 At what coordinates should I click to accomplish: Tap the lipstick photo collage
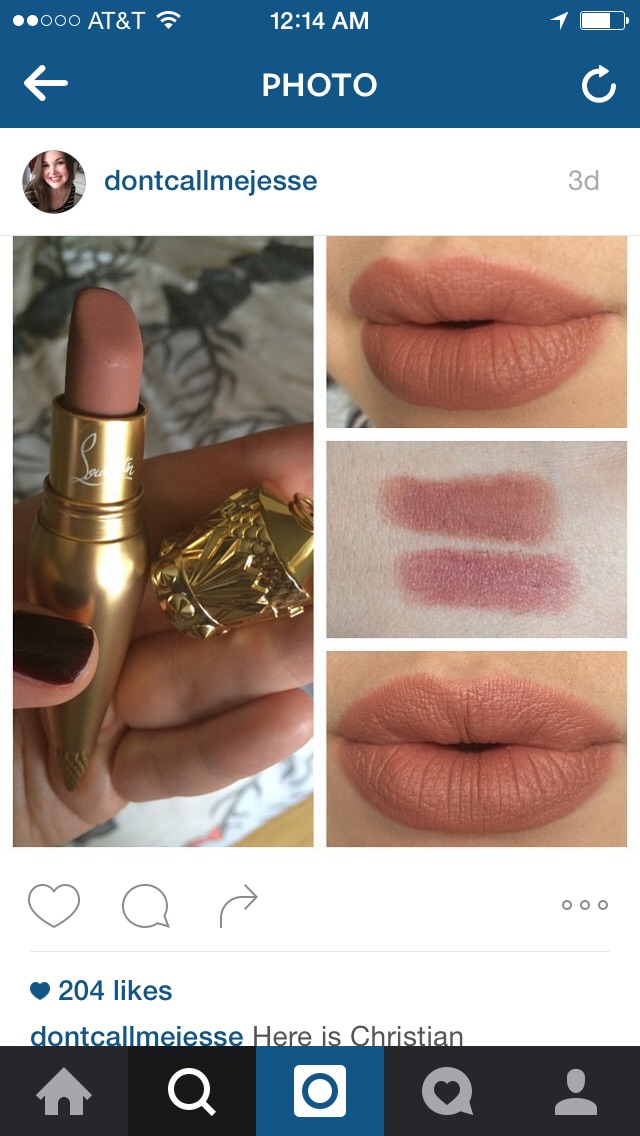point(320,541)
